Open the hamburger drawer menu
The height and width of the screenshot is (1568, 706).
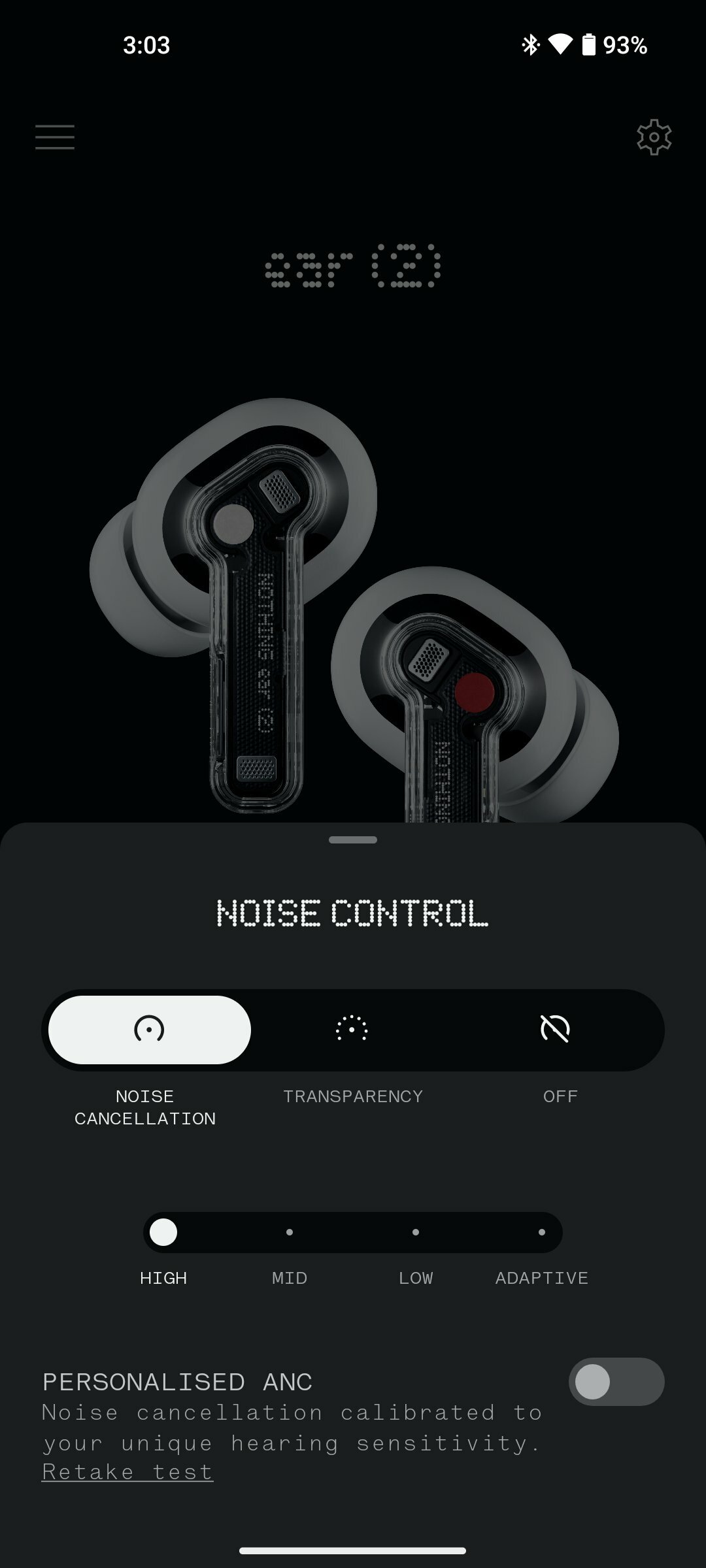(55, 137)
